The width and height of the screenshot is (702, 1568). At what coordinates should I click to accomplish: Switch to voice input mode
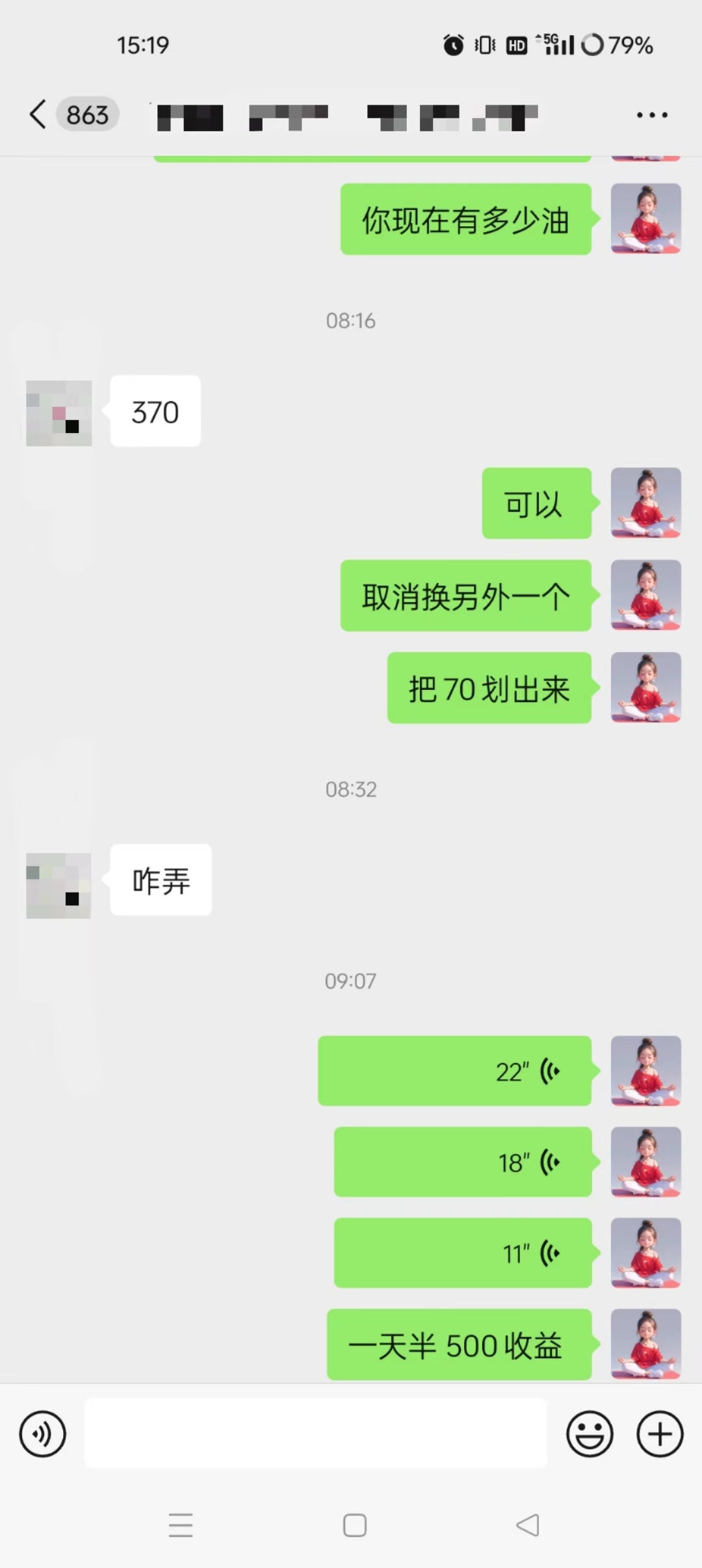pos(43,1433)
